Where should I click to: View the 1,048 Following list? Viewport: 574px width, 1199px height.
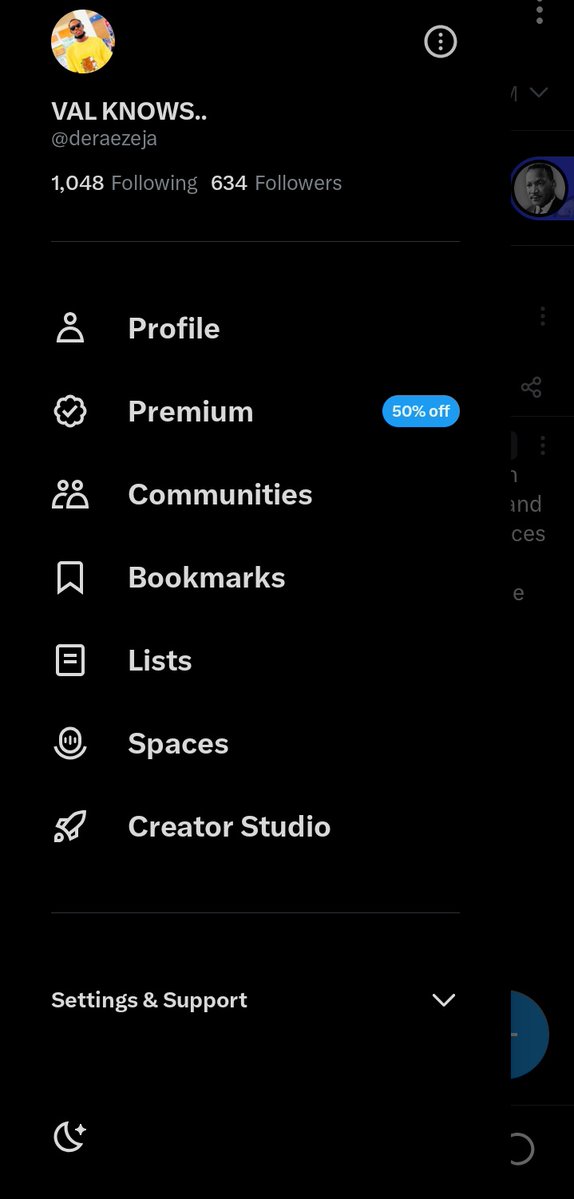point(124,183)
